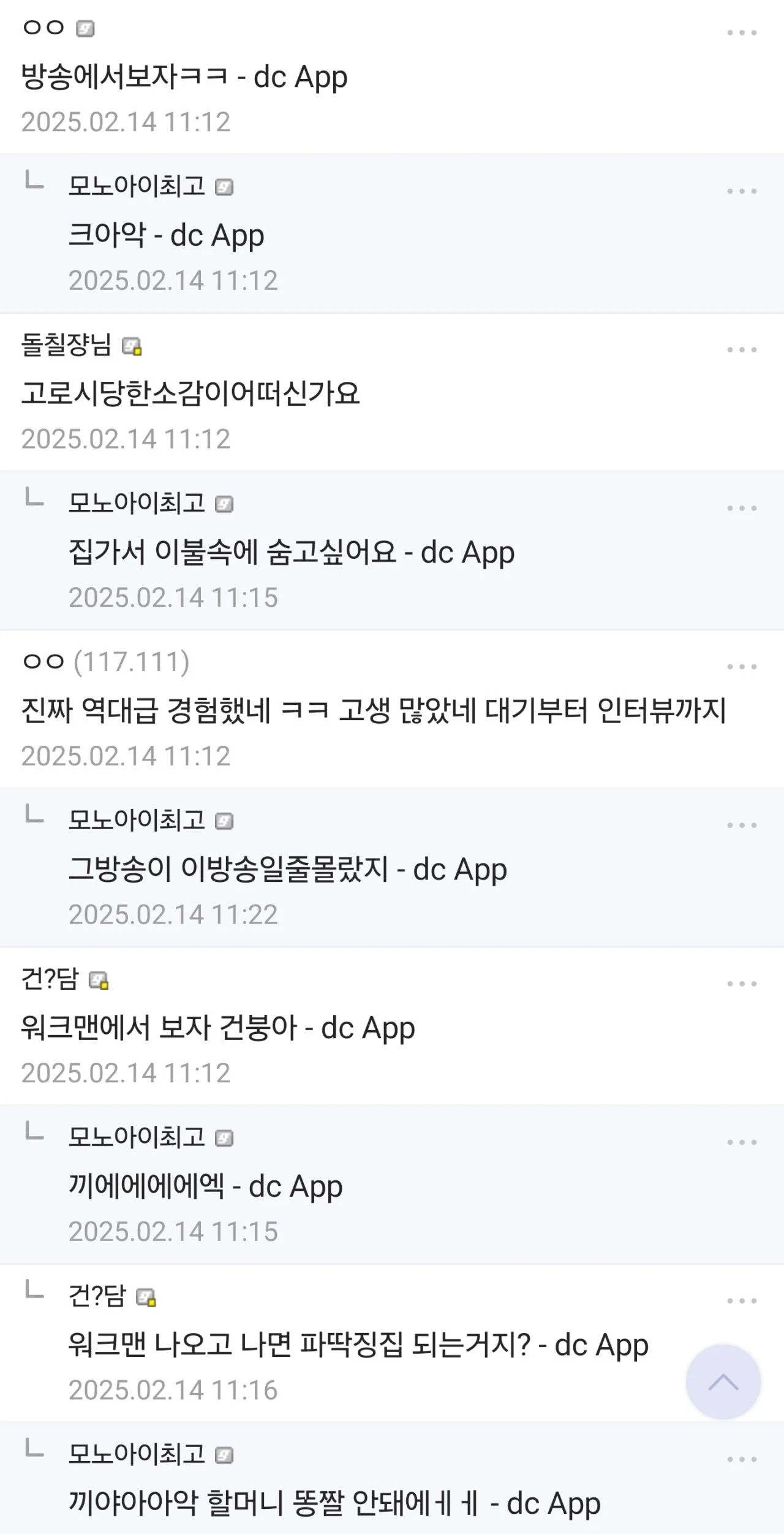Tap 모노아이최고 on the 크아악 reply
Viewport: 784px width, 1534px height.
(x=137, y=186)
